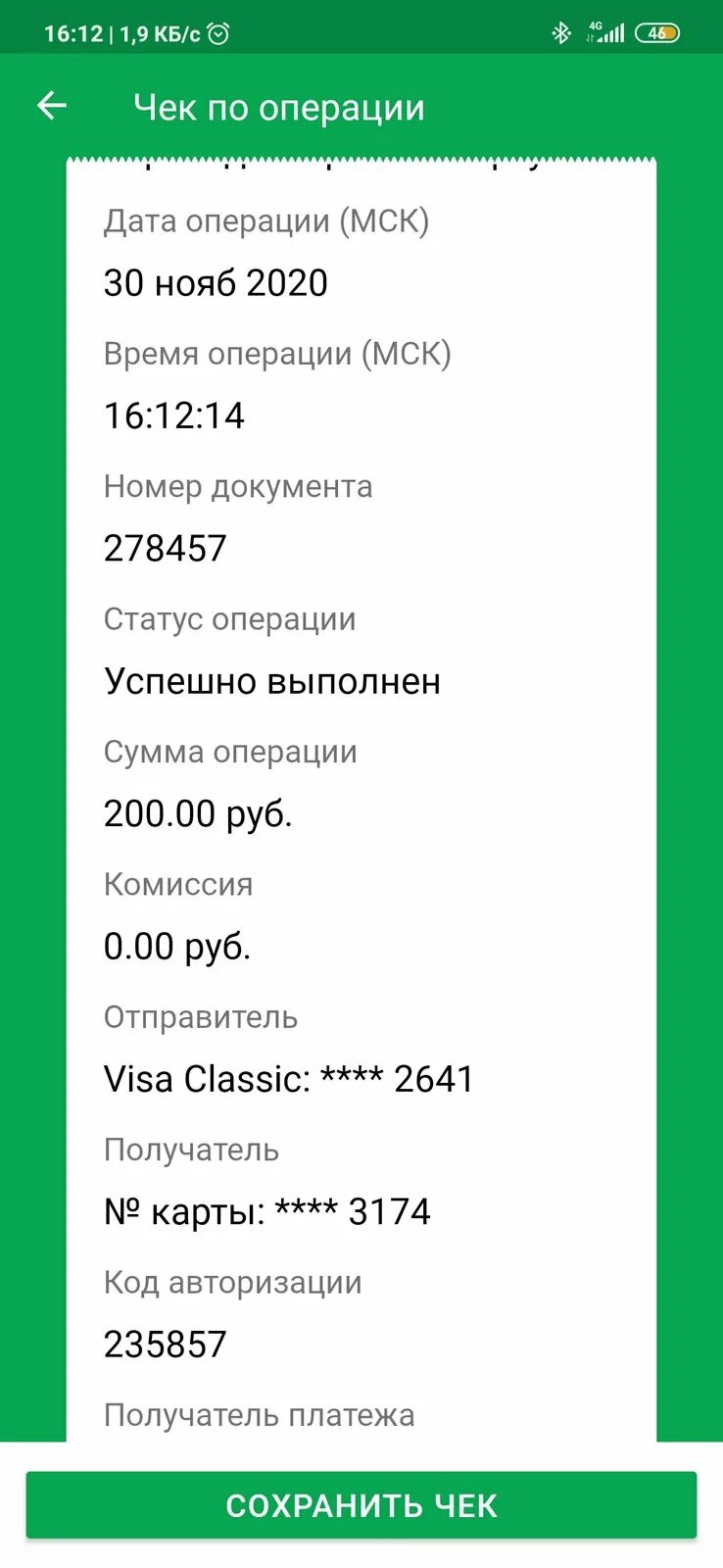
Task: Tap the 4G network indicator icon
Action: coord(595,26)
